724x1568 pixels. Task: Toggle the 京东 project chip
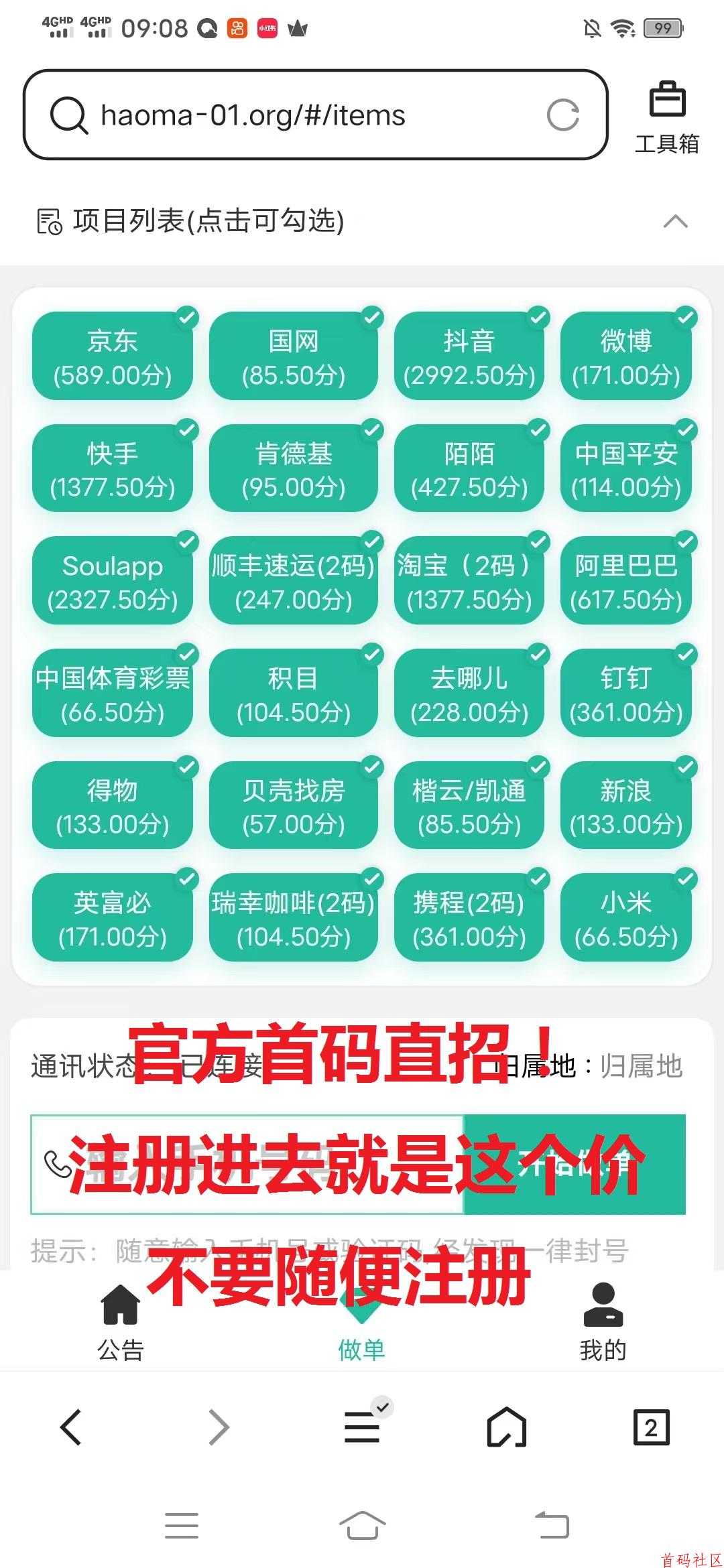113,356
